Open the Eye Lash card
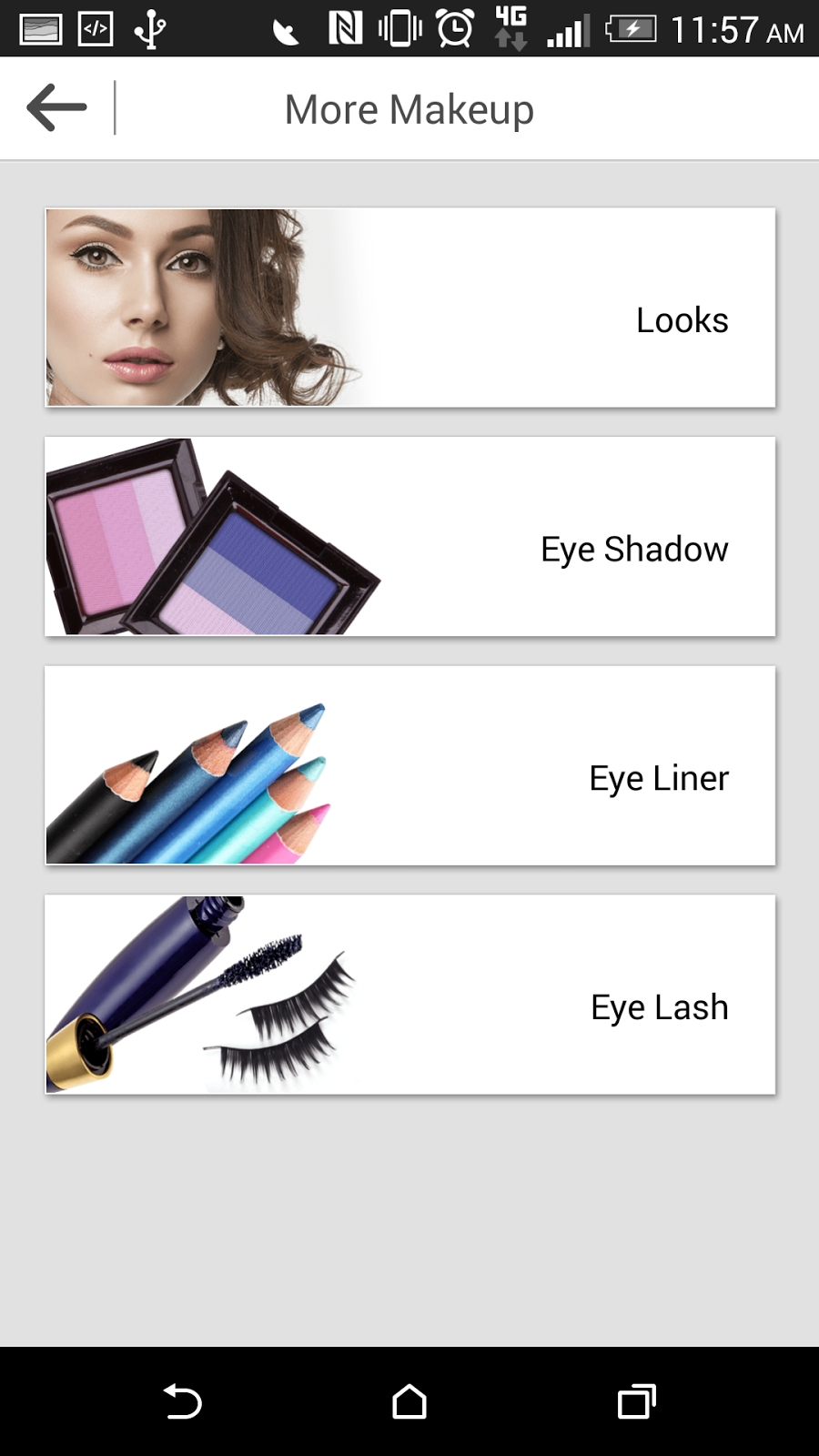Screen dimensions: 819x1456 (409, 995)
